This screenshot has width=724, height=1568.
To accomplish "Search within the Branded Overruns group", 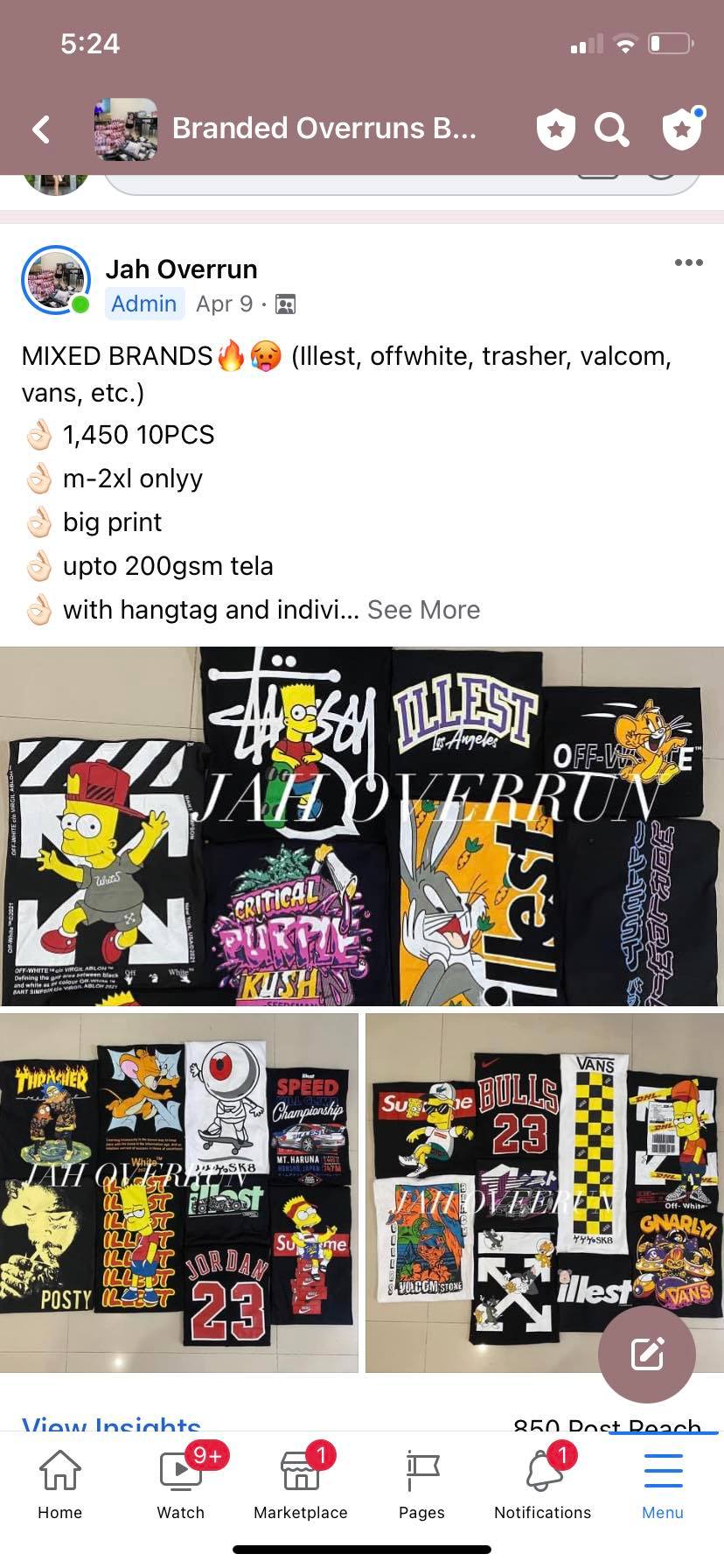I will click(x=611, y=129).
